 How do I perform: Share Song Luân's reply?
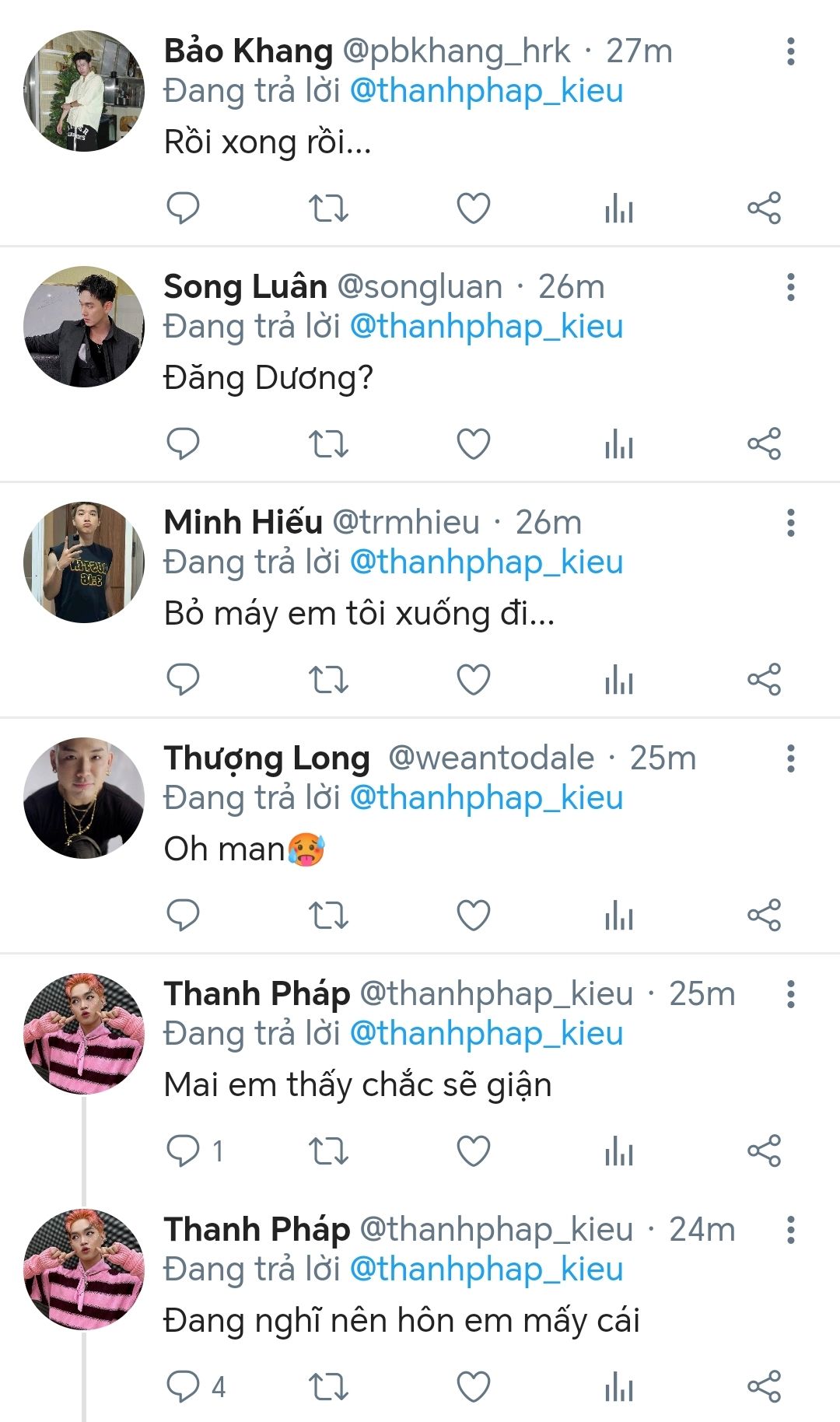(x=764, y=443)
